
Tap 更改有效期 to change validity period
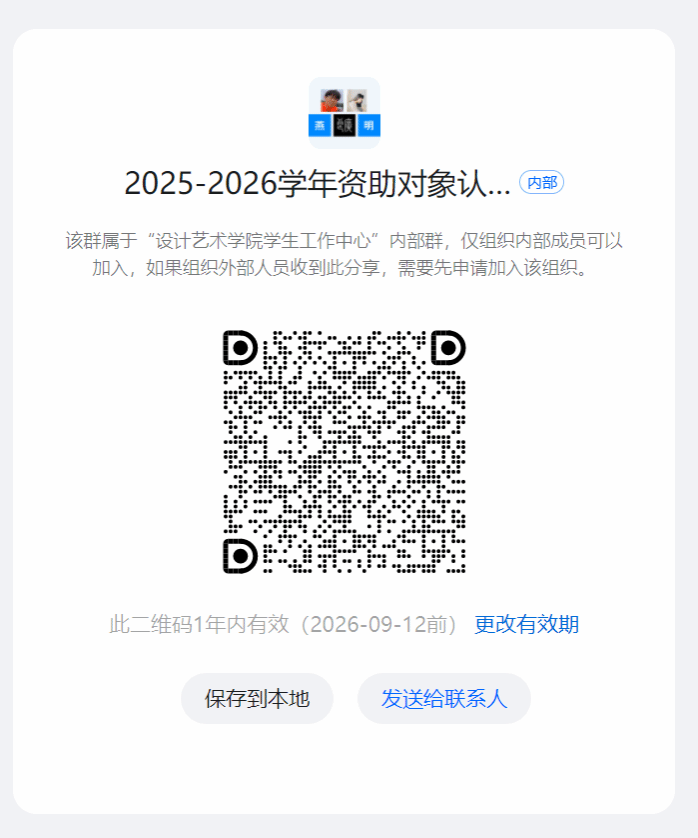pos(526,625)
